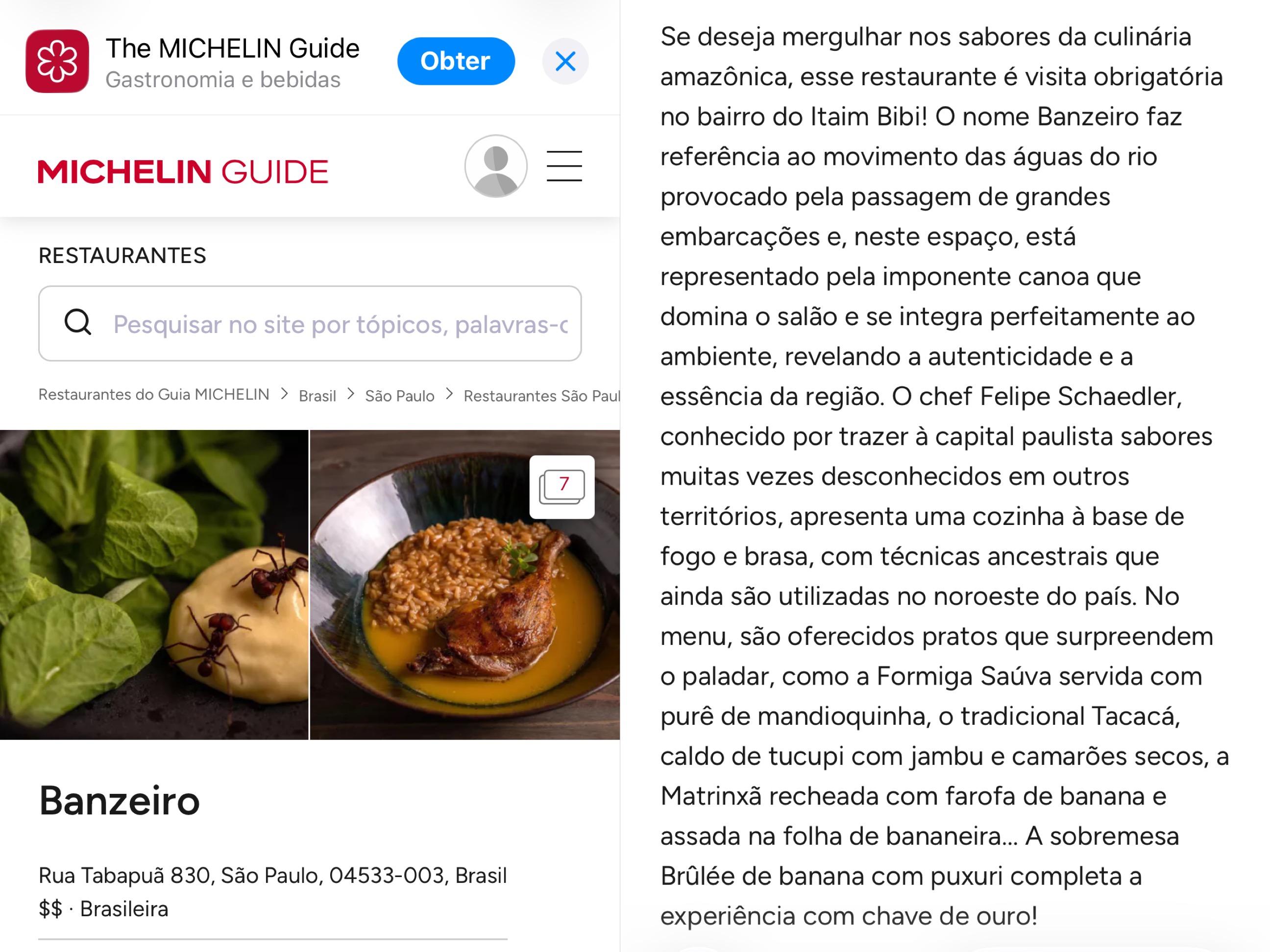Open the 7-photo gallery button
This screenshot has height=952, width=1270.
point(562,487)
